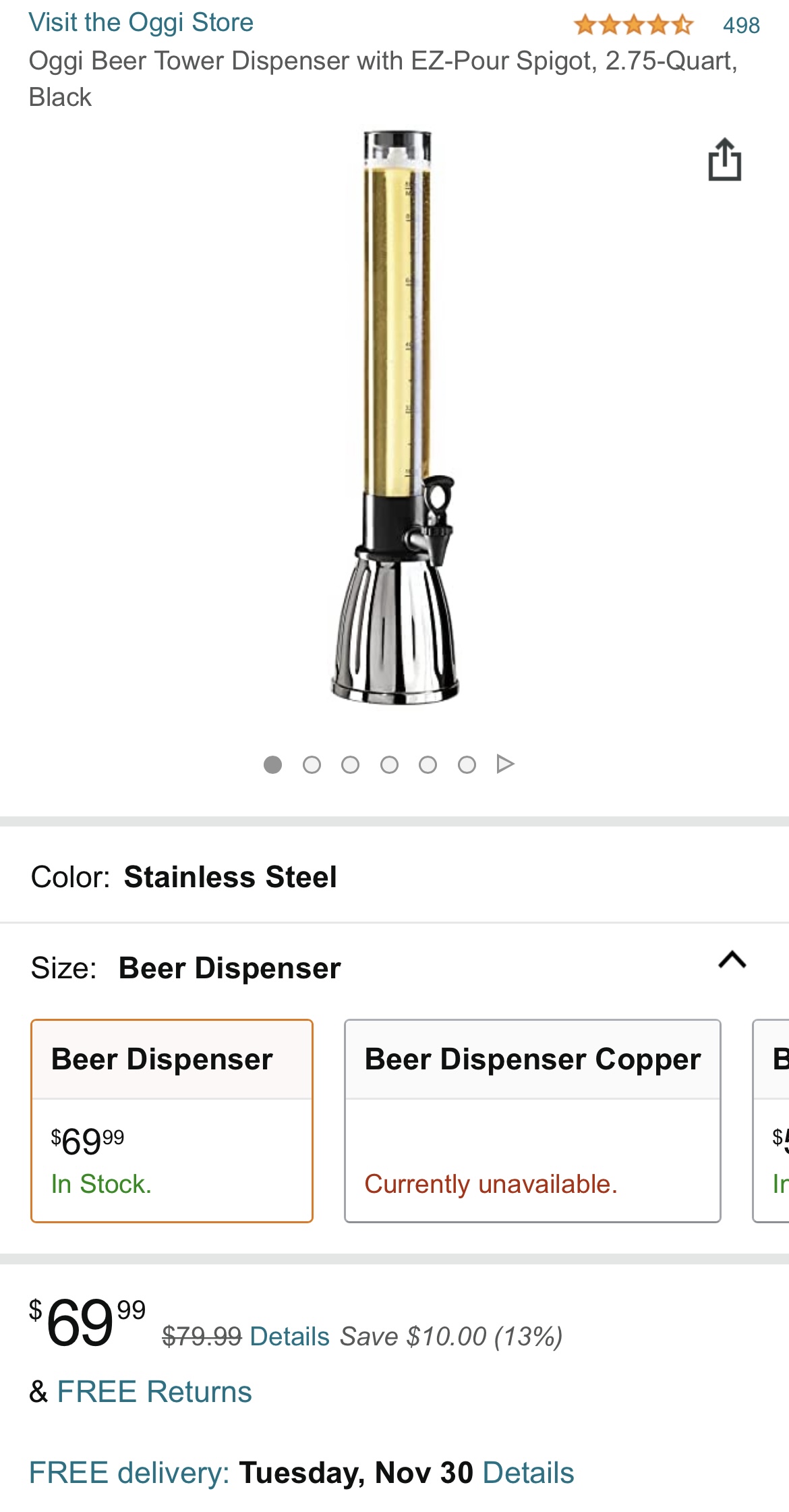Open the FREE Returns link

[x=154, y=1391]
